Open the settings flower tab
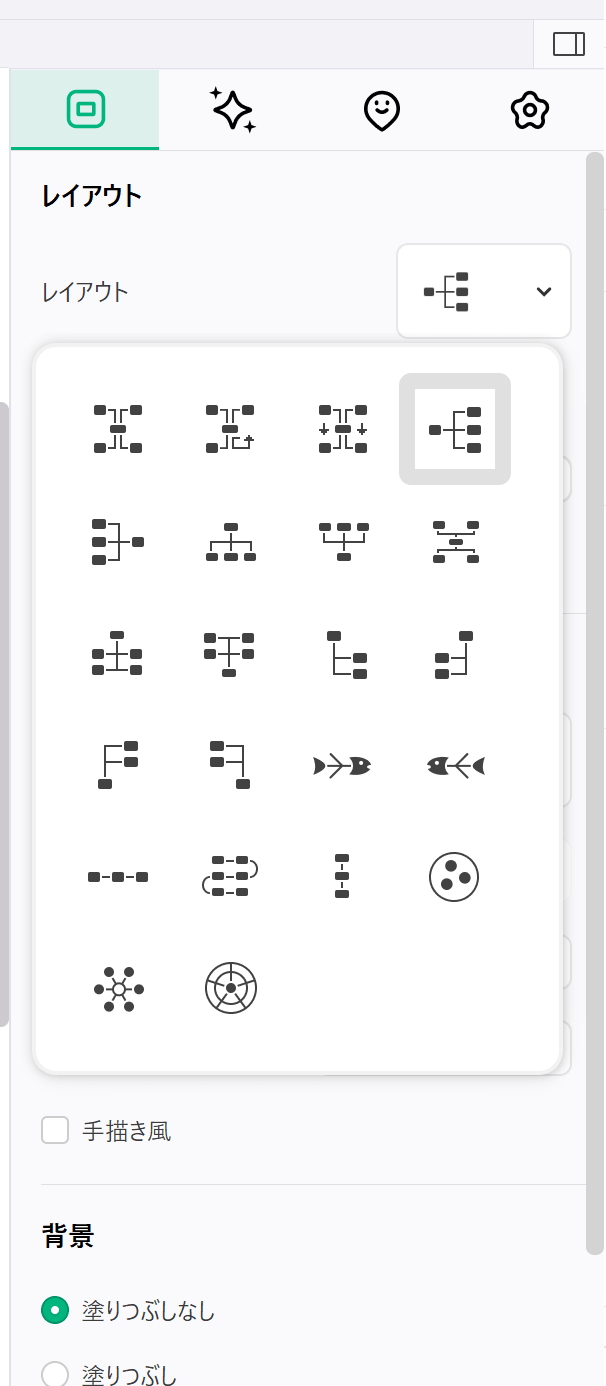Screen dimensions: 606x1386 pyautogui.click(x=529, y=110)
